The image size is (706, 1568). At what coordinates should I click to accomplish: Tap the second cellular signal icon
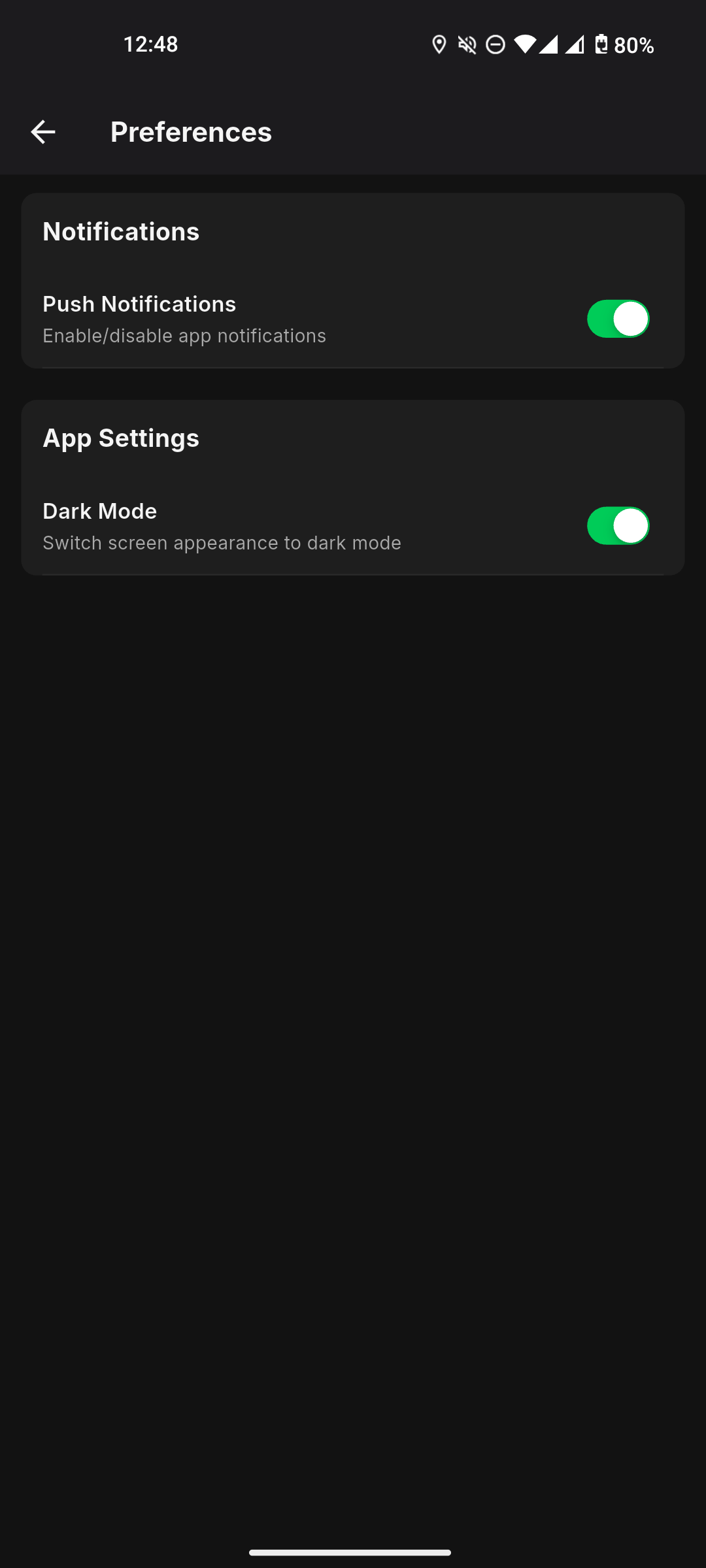(x=575, y=44)
